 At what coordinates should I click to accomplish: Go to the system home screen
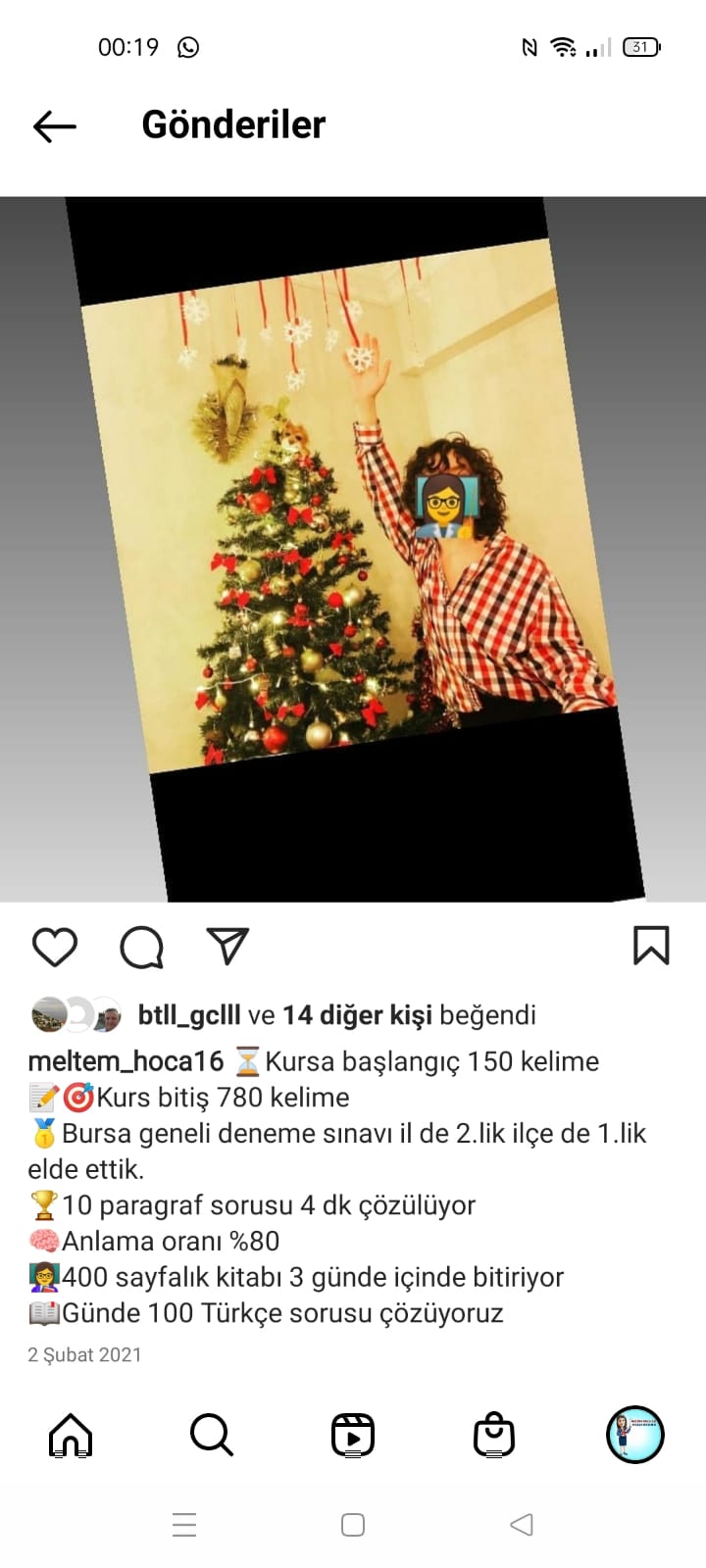pyautogui.click(x=353, y=1525)
